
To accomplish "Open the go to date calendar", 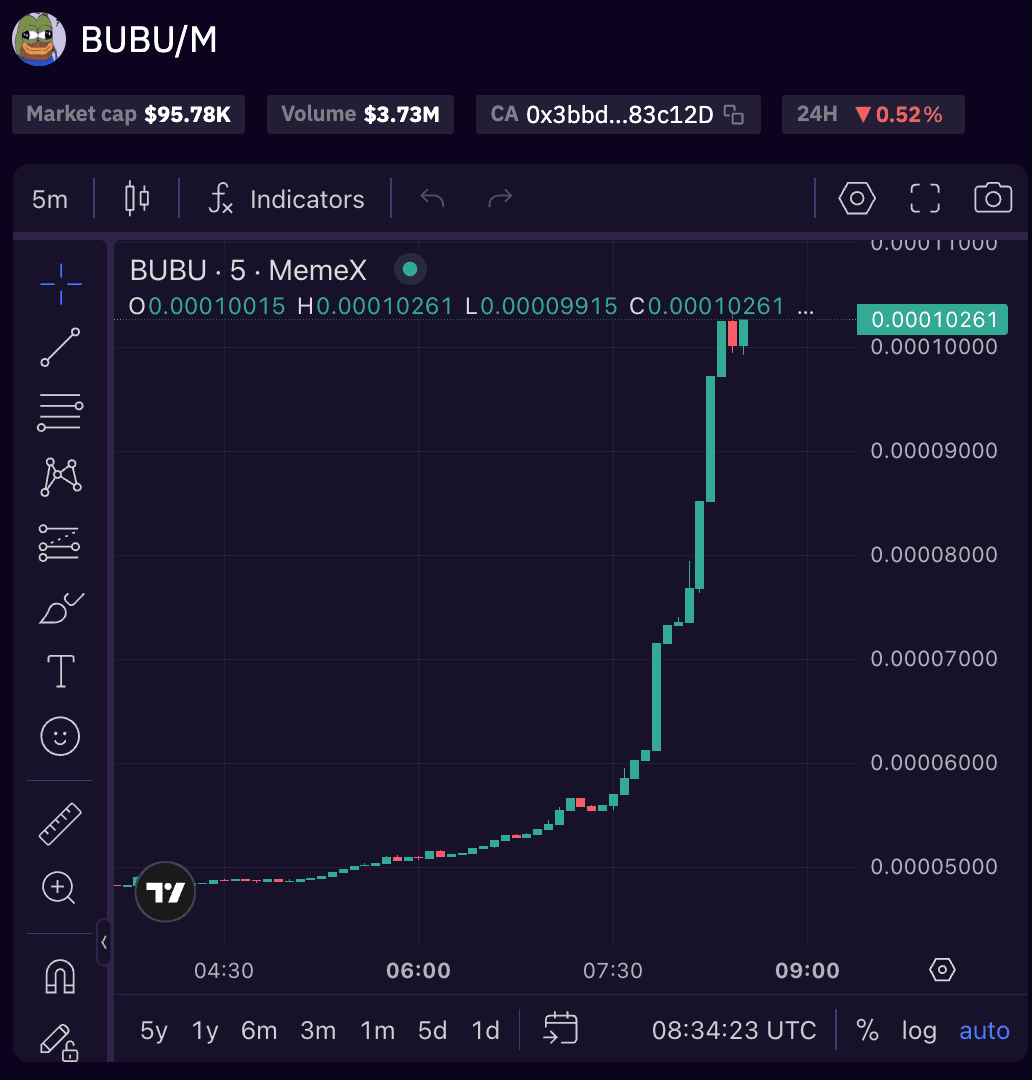I will [561, 1028].
